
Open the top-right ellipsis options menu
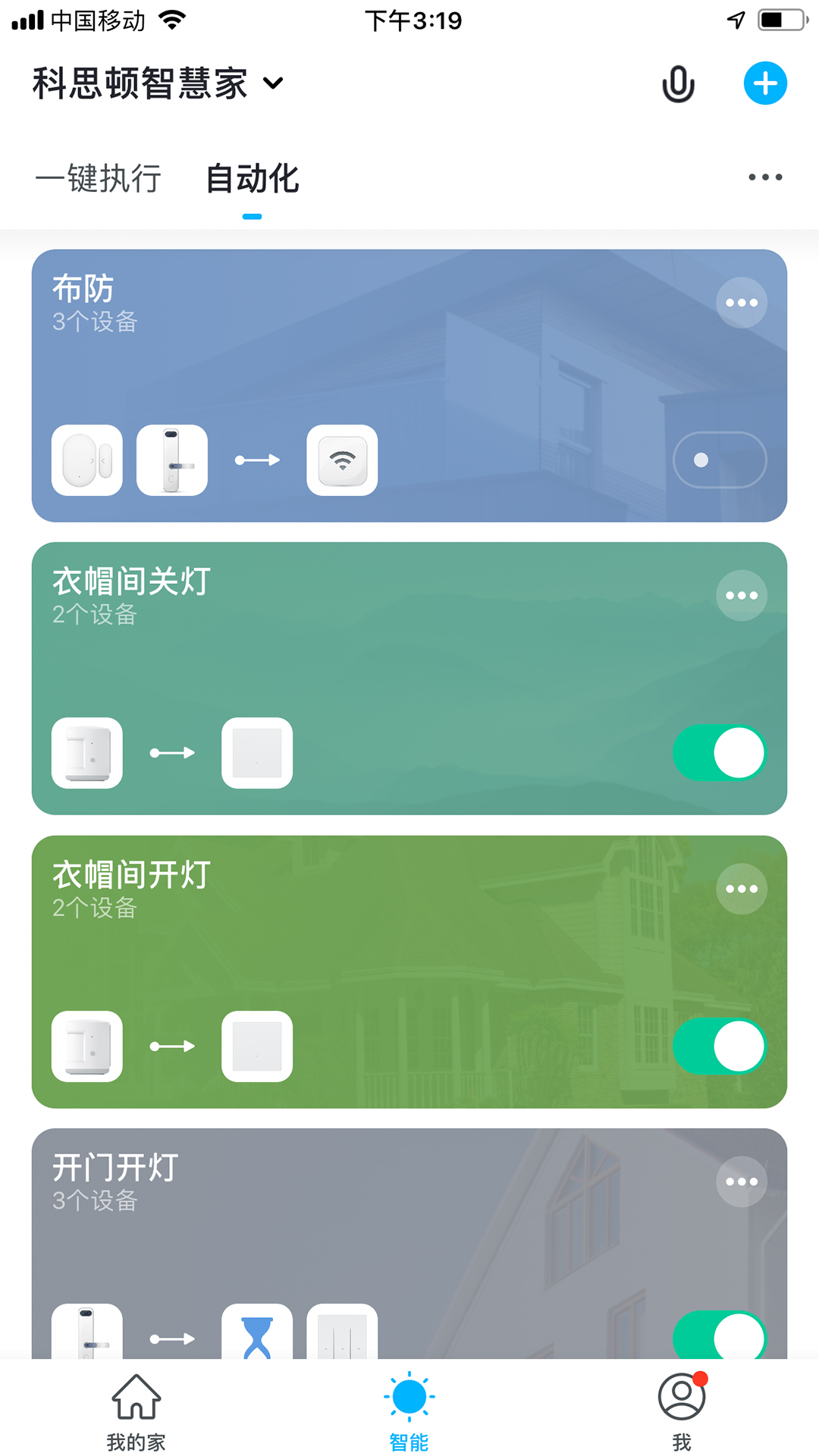764,177
